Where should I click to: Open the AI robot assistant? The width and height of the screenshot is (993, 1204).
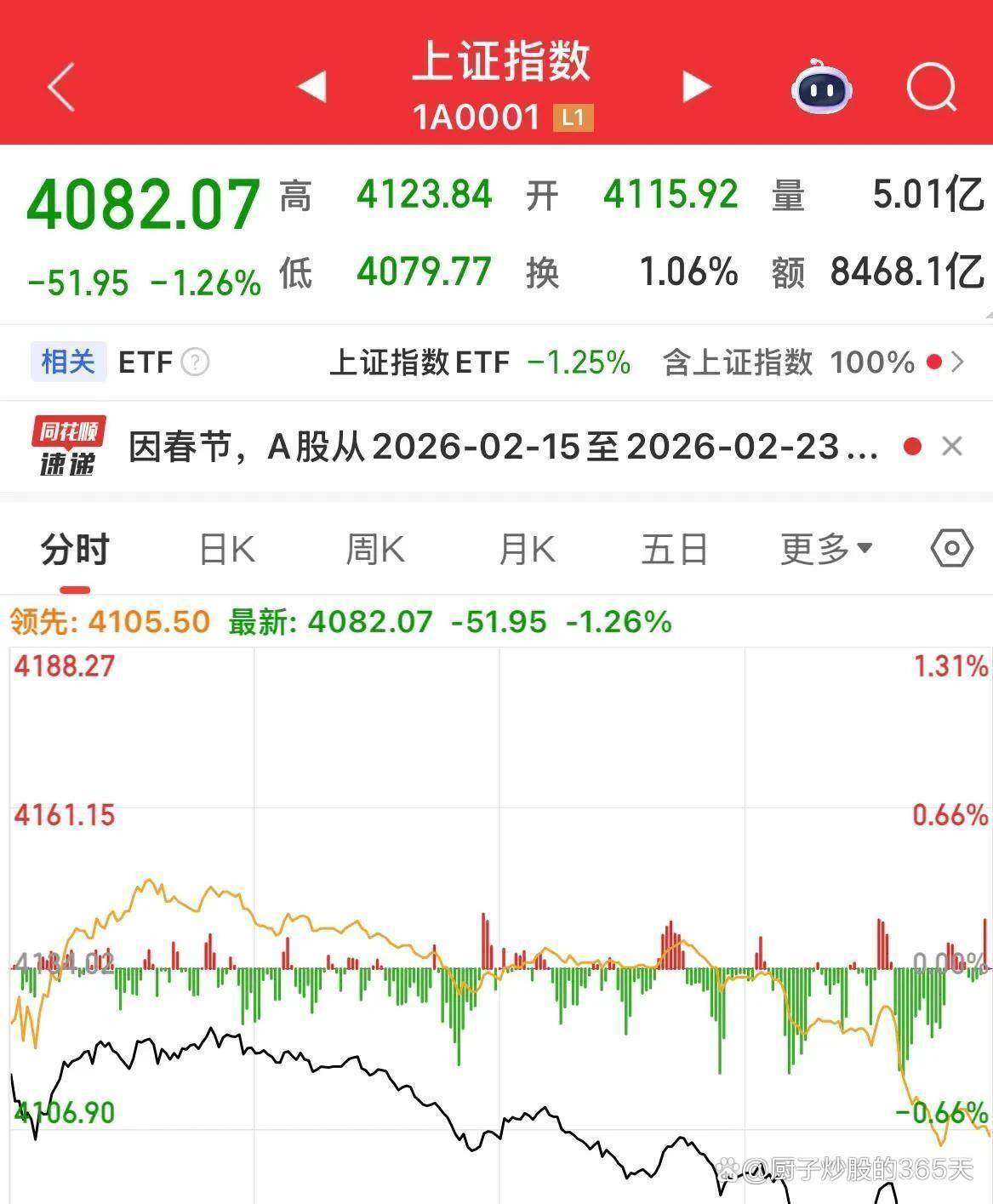point(821,86)
